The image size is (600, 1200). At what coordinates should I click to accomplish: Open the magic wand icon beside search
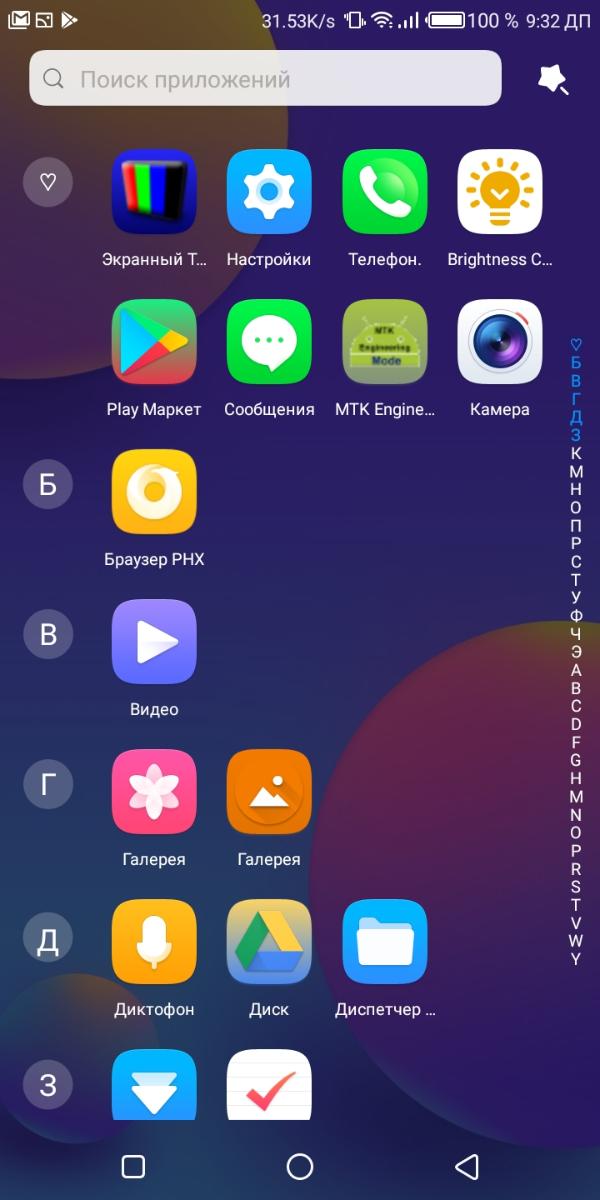[553, 80]
